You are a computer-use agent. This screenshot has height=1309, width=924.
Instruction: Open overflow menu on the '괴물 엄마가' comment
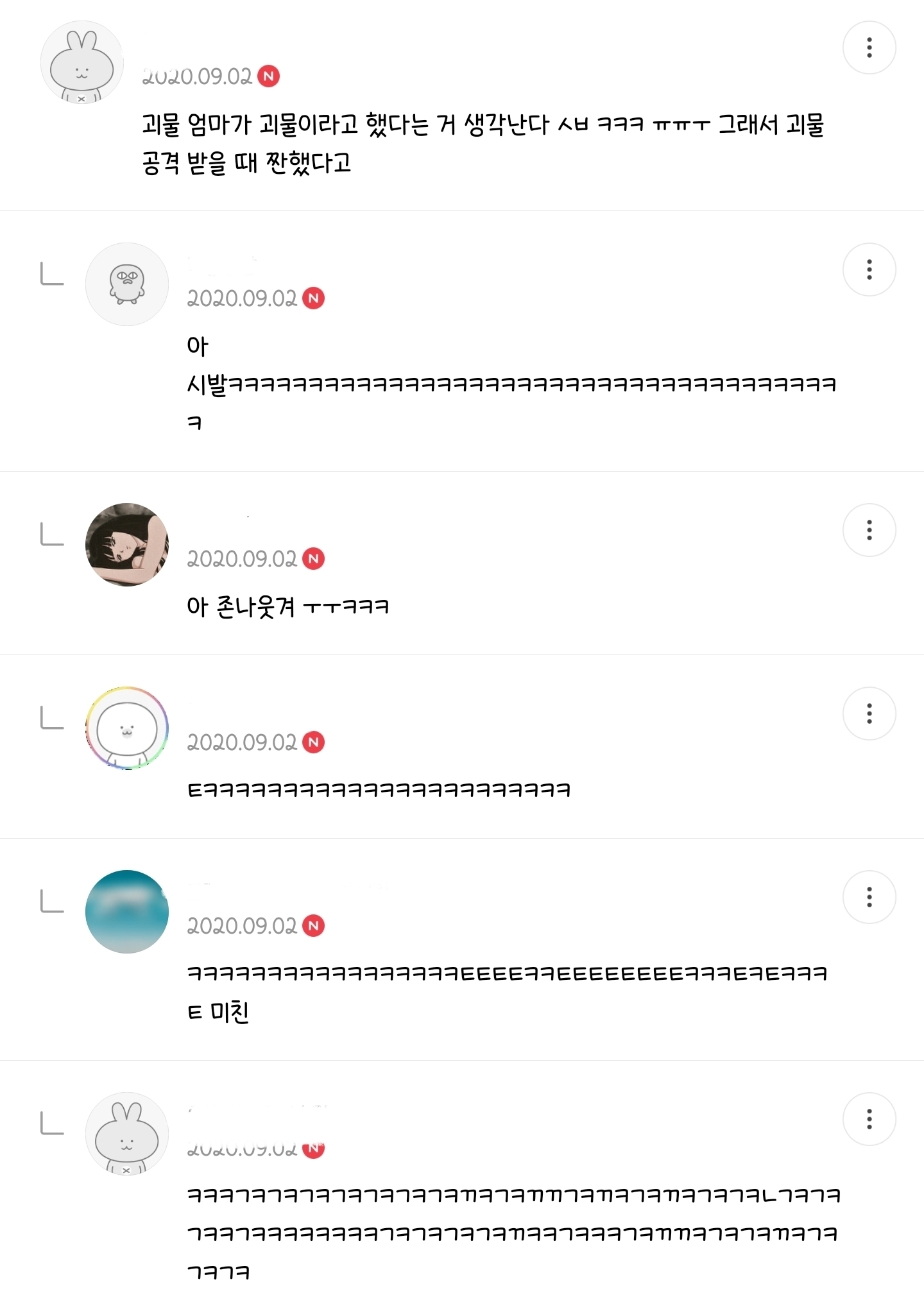[x=869, y=47]
